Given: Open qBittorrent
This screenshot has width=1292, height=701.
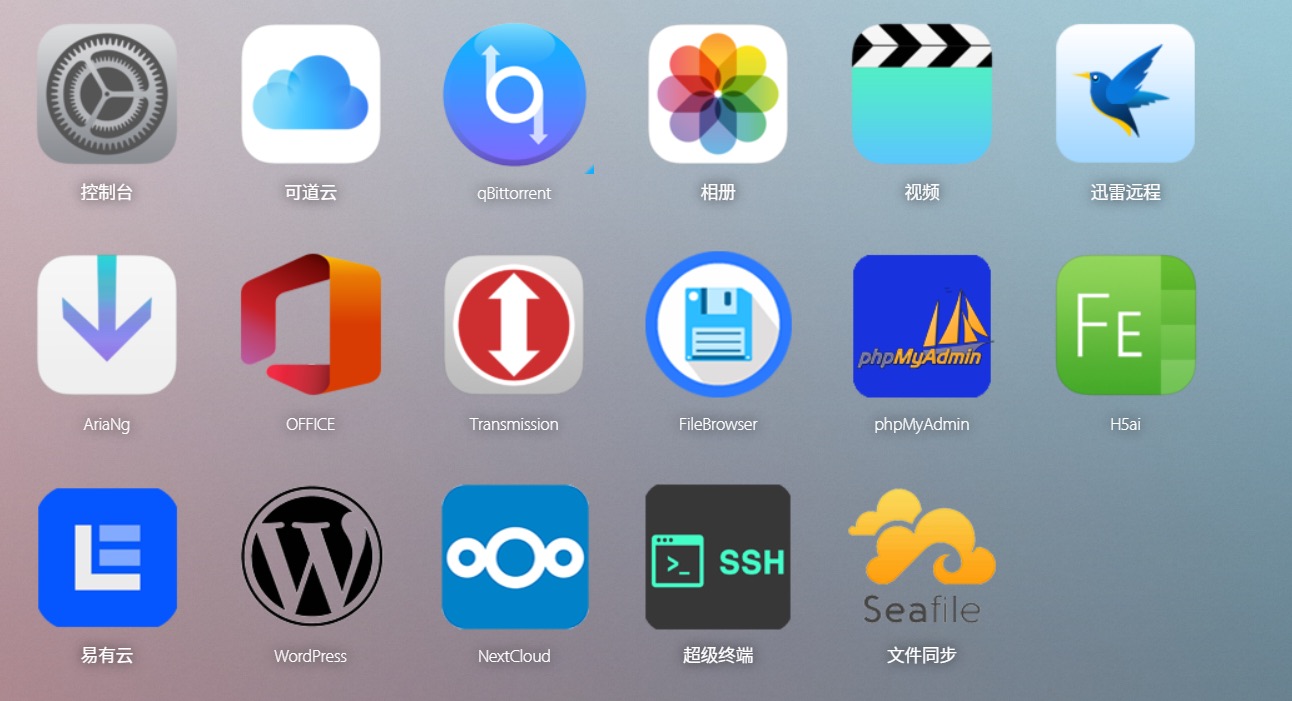Looking at the screenshot, I should coord(514,94).
